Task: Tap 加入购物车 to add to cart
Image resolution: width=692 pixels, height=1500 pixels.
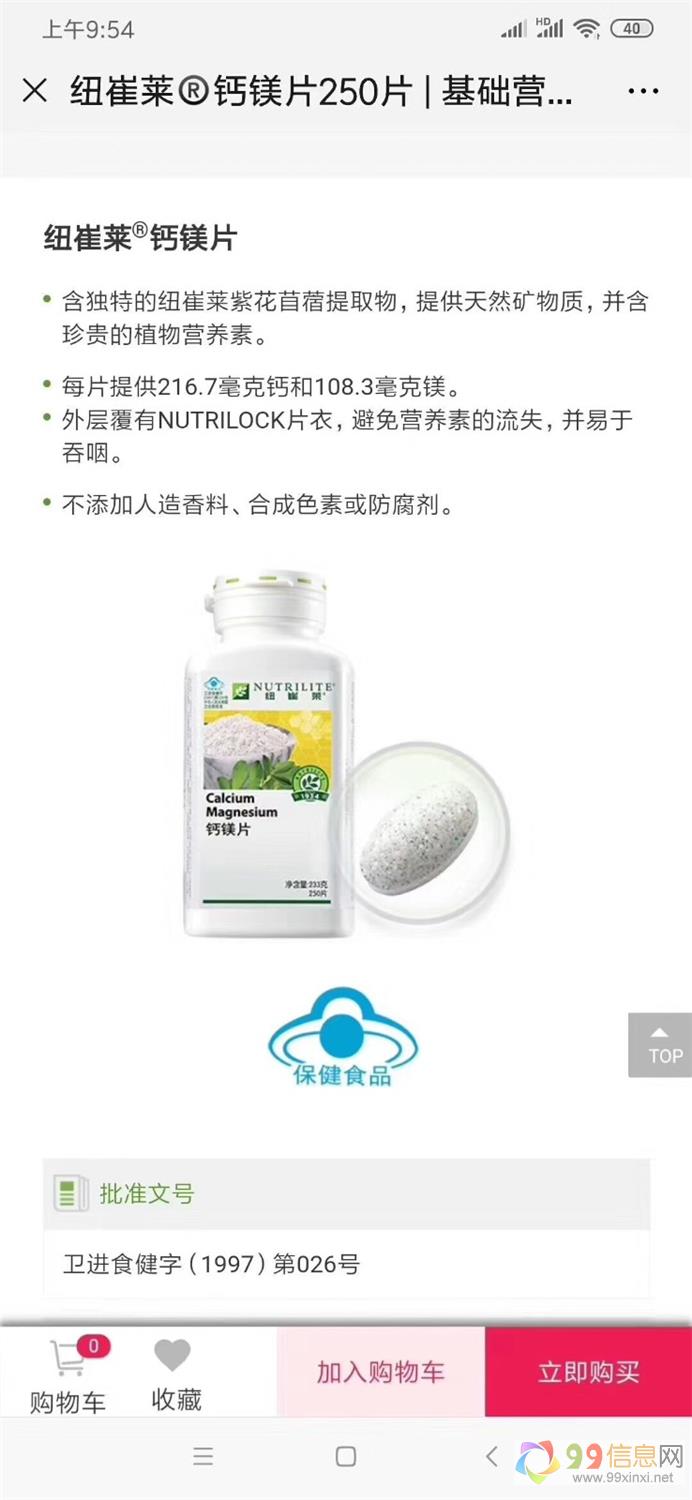Action: coord(380,1372)
